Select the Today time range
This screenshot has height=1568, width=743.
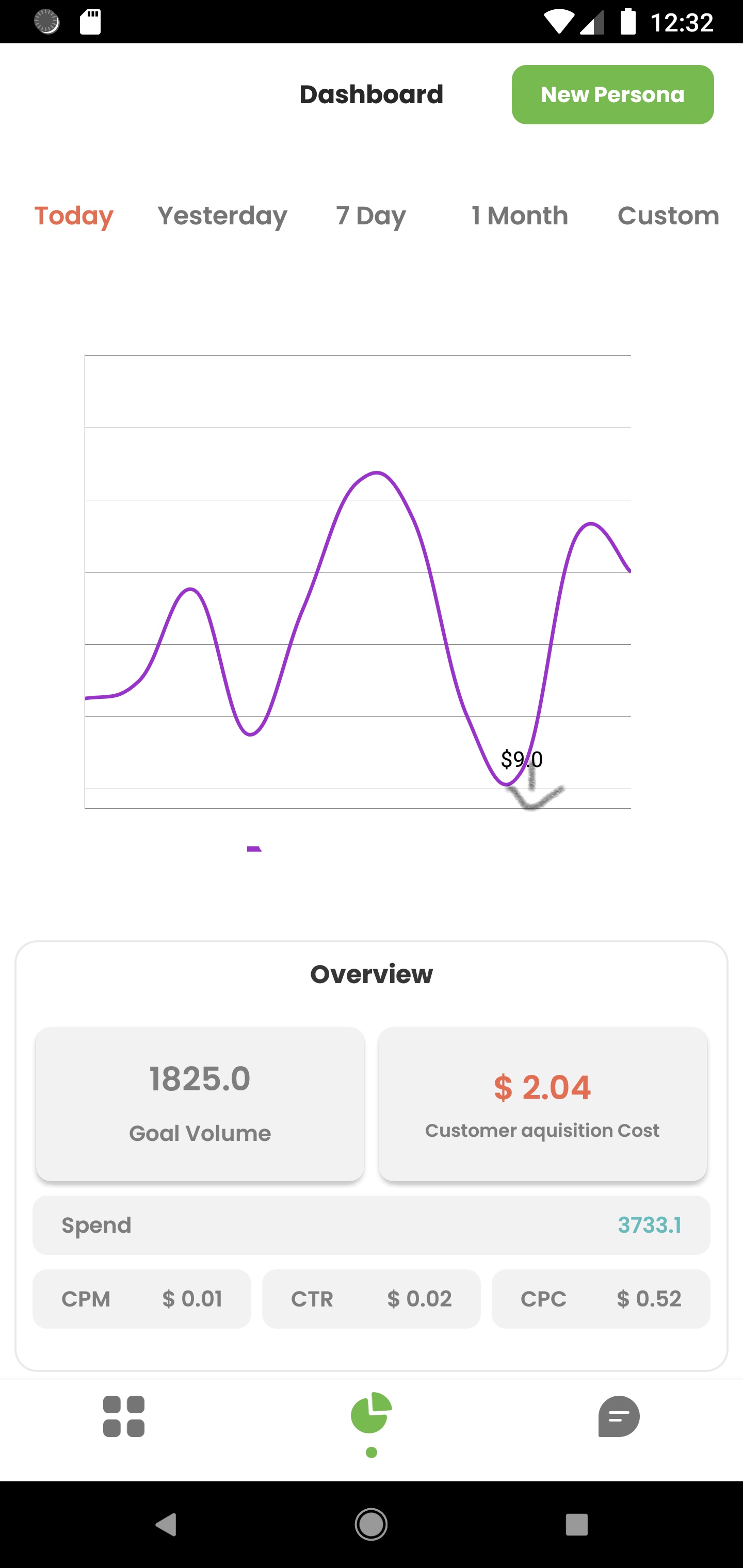[74, 216]
